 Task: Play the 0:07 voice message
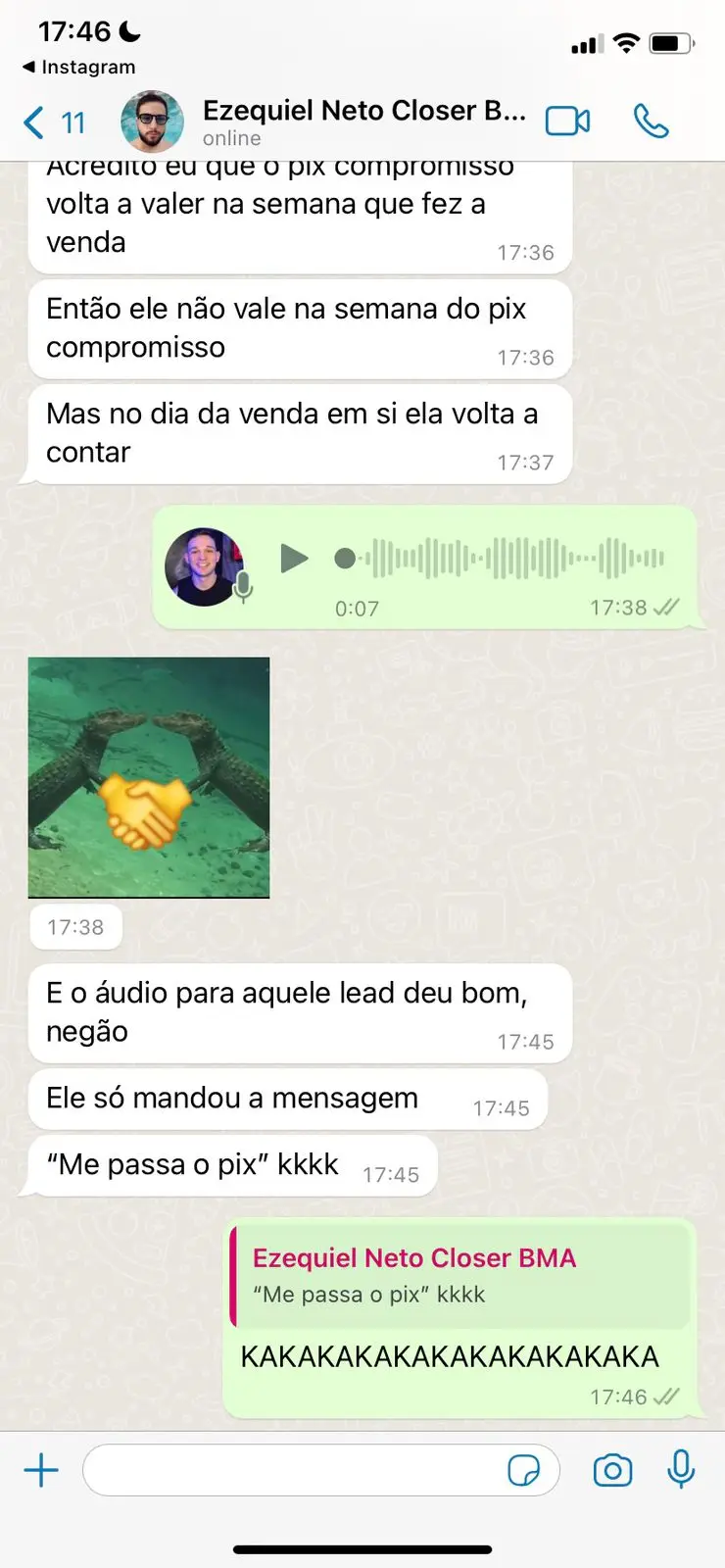coord(293,559)
